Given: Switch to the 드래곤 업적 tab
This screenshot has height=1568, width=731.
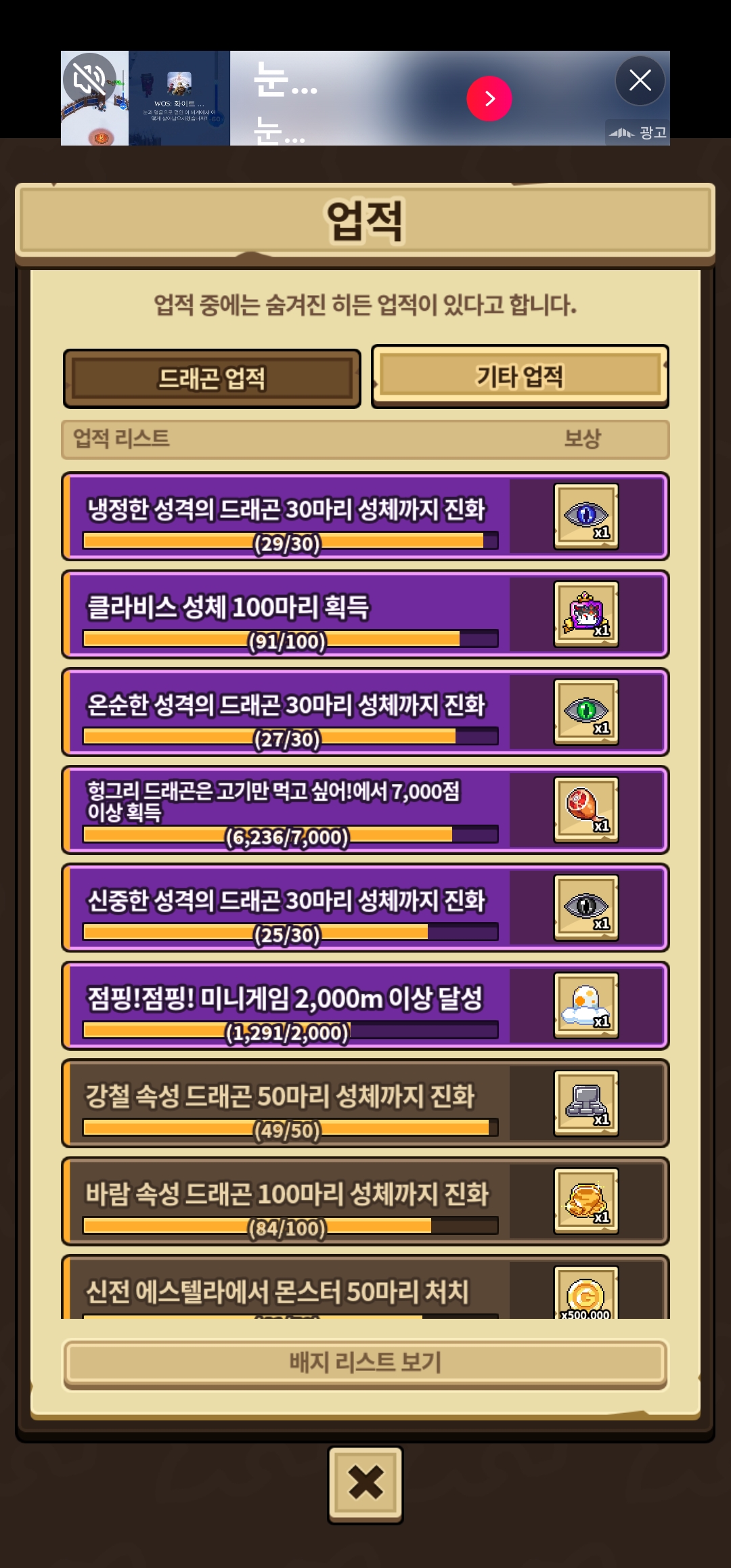Looking at the screenshot, I should [212, 378].
